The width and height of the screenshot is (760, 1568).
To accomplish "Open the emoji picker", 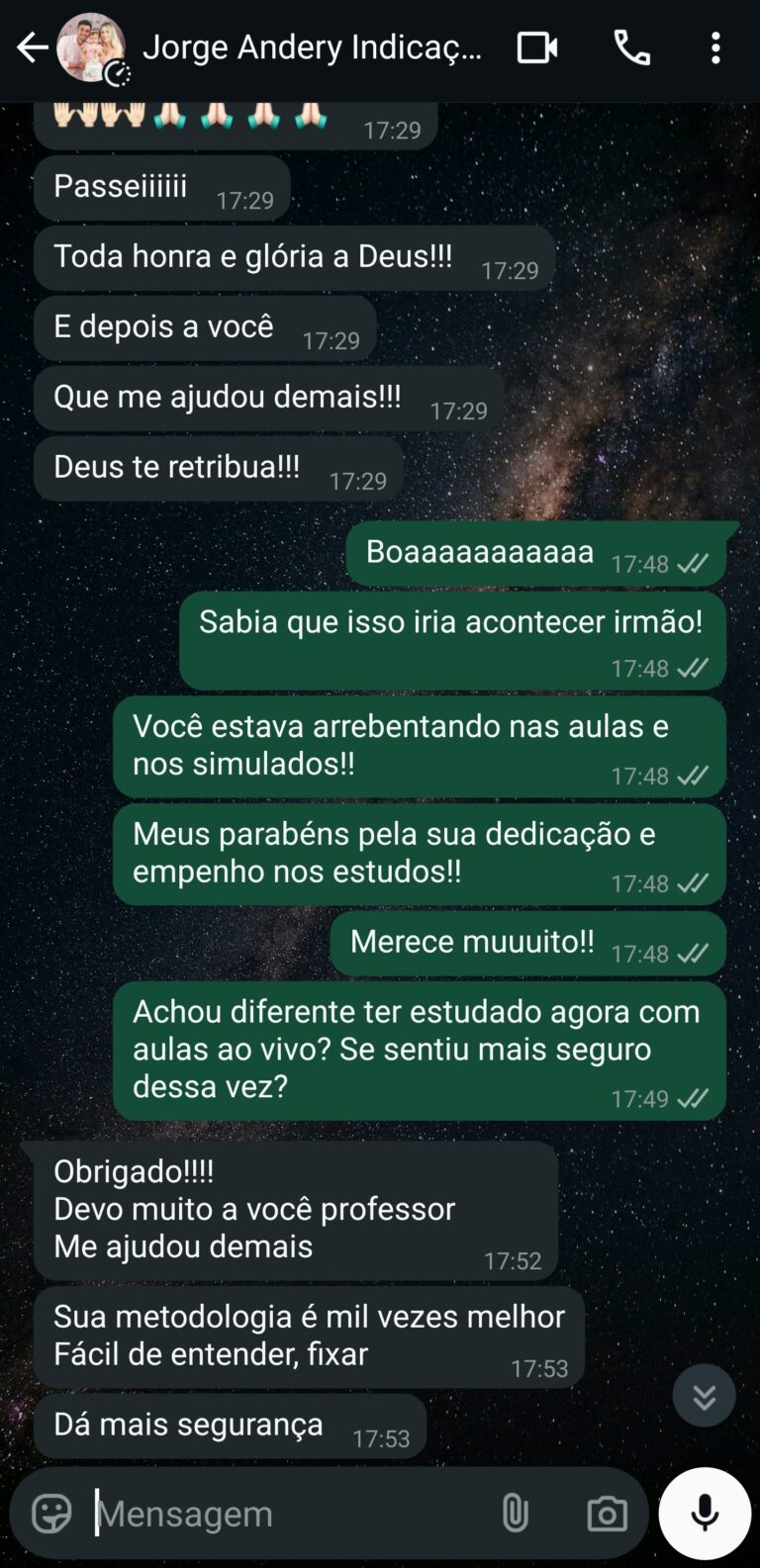I will pos(51,1514).
